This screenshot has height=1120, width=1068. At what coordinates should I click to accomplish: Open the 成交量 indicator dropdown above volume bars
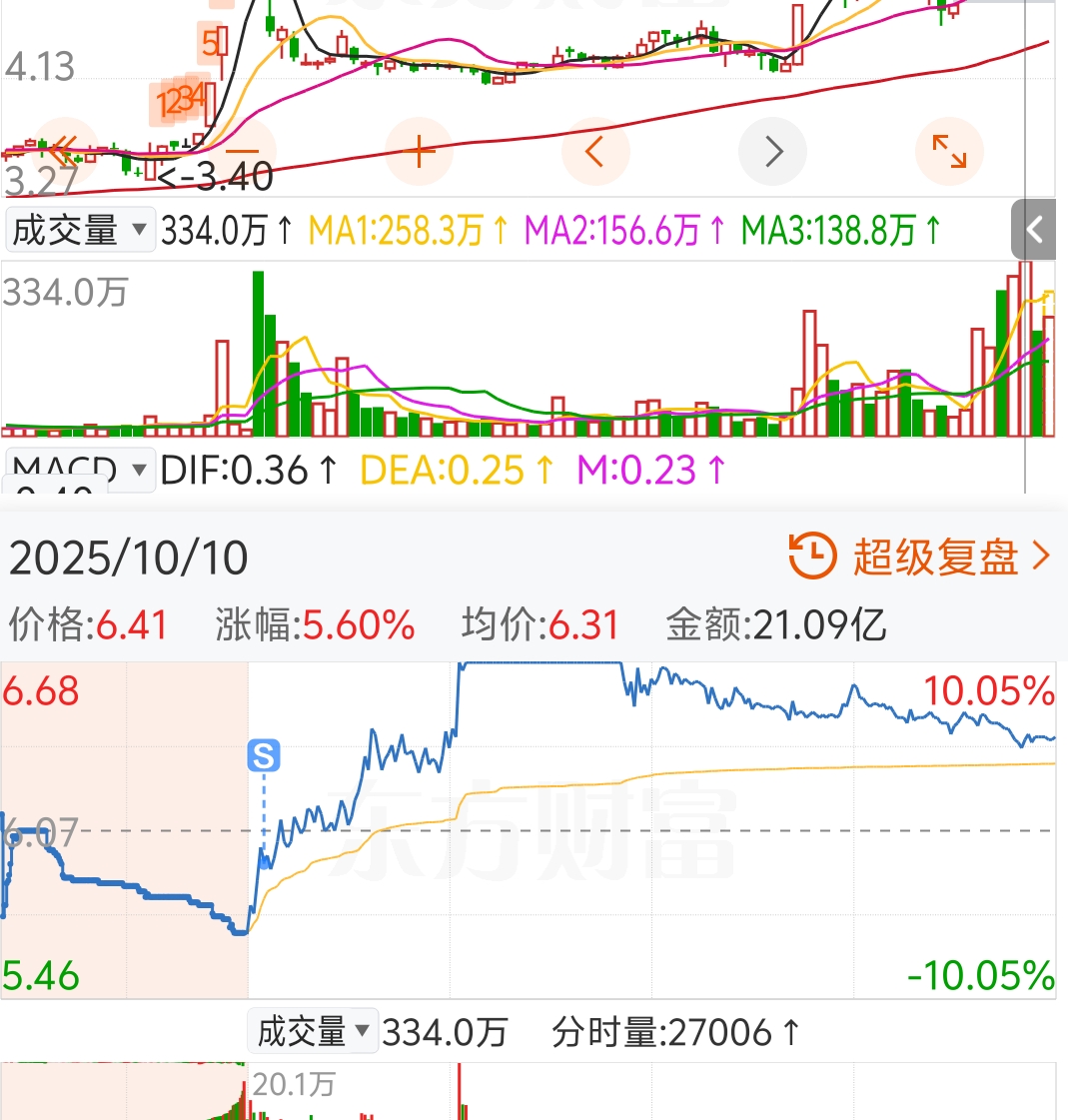[x=80, y=230]
